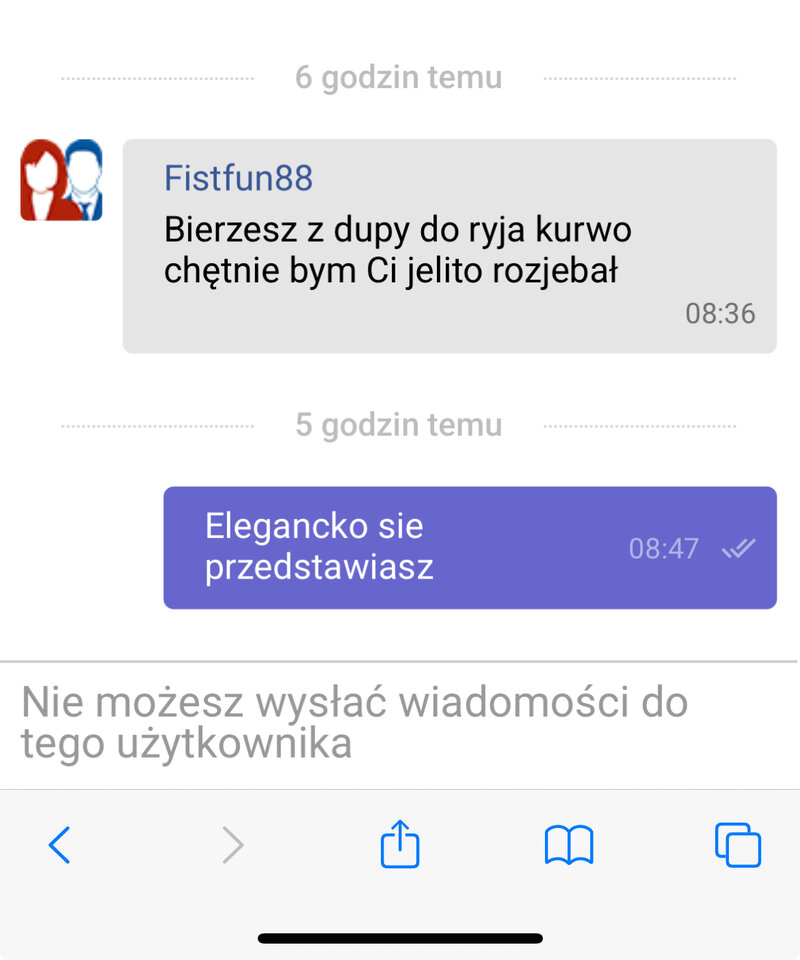Open the Safari share sheet
This screenshot has height=960, width=800.
400,843
